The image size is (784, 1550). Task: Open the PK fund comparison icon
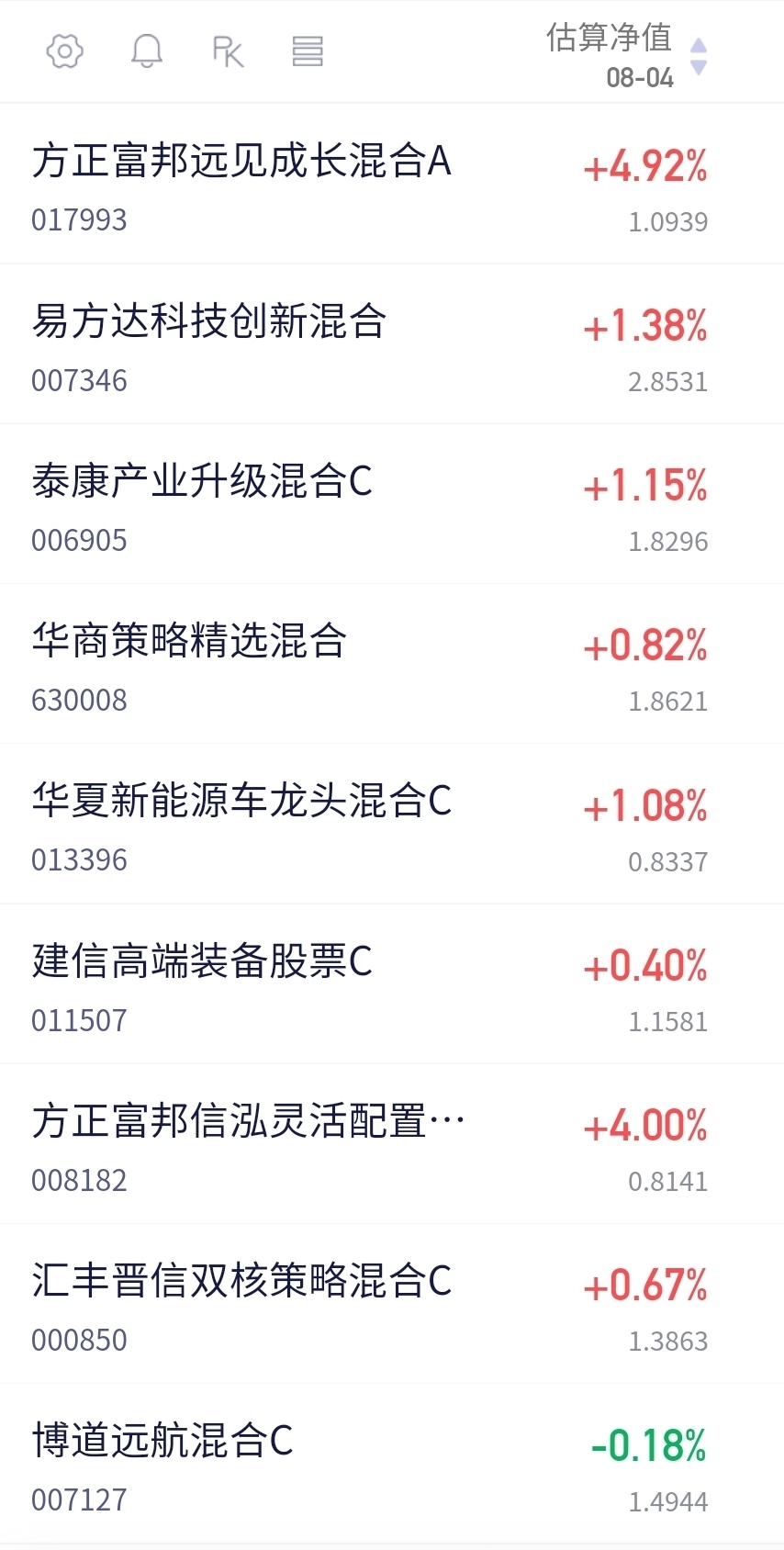point(228,51)
